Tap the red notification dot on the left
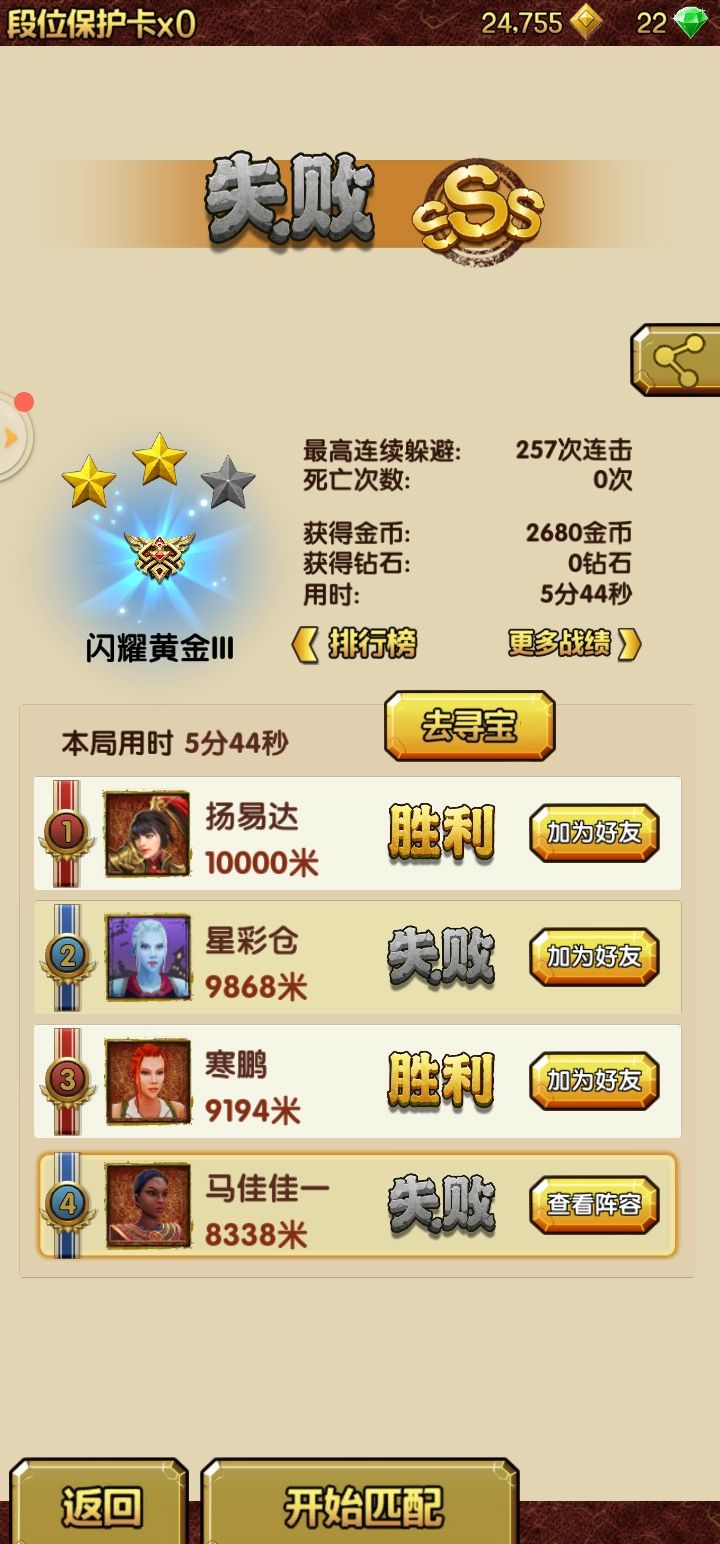This screenshot has height=1544, width=720. pos(24,401)
